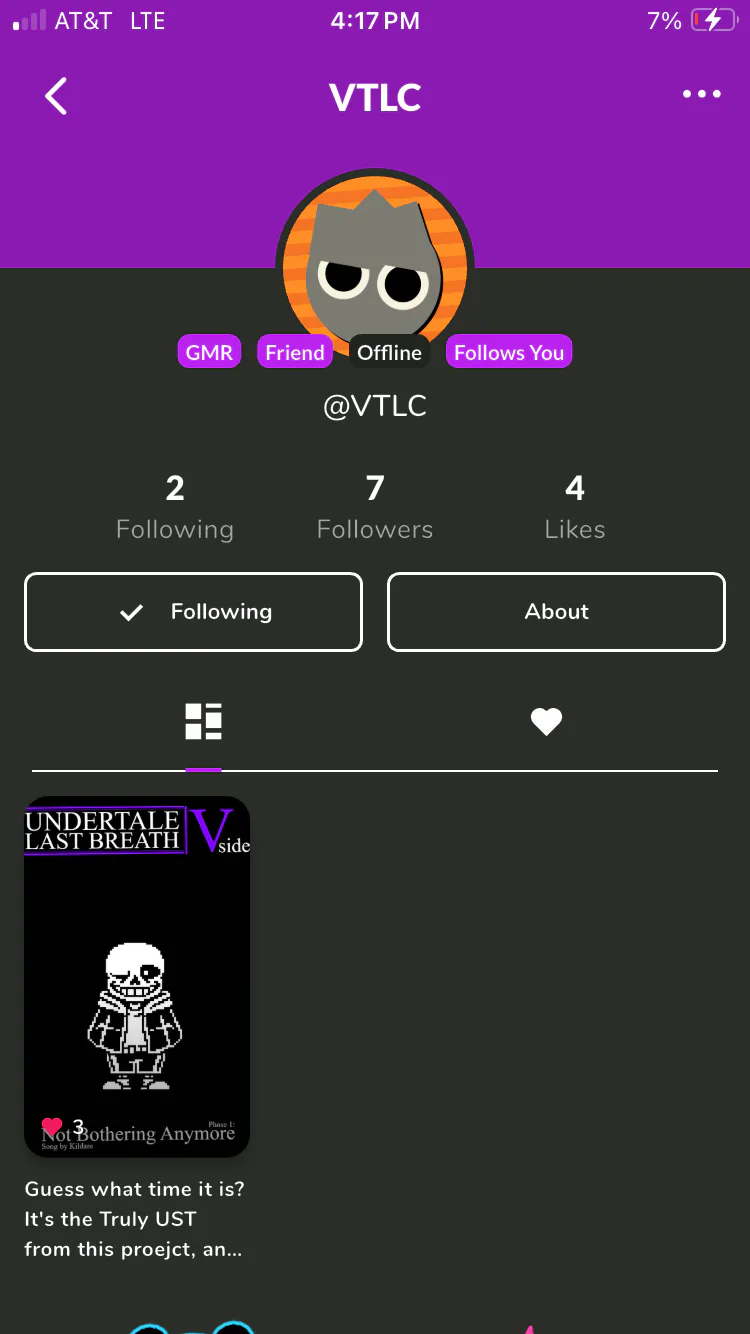The height and width of the screenshot is (1334, 750).
Task: Open the three-dot overflow menu
Action: click(701, 94)
